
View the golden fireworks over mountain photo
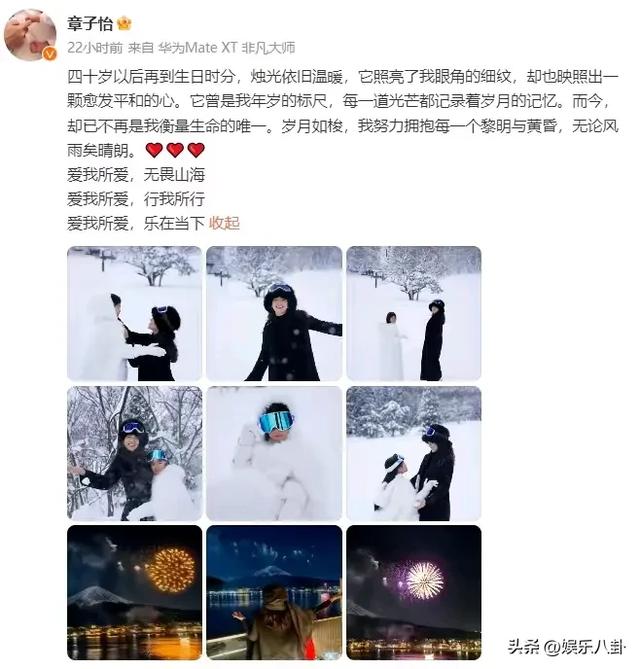click(134, 592)
